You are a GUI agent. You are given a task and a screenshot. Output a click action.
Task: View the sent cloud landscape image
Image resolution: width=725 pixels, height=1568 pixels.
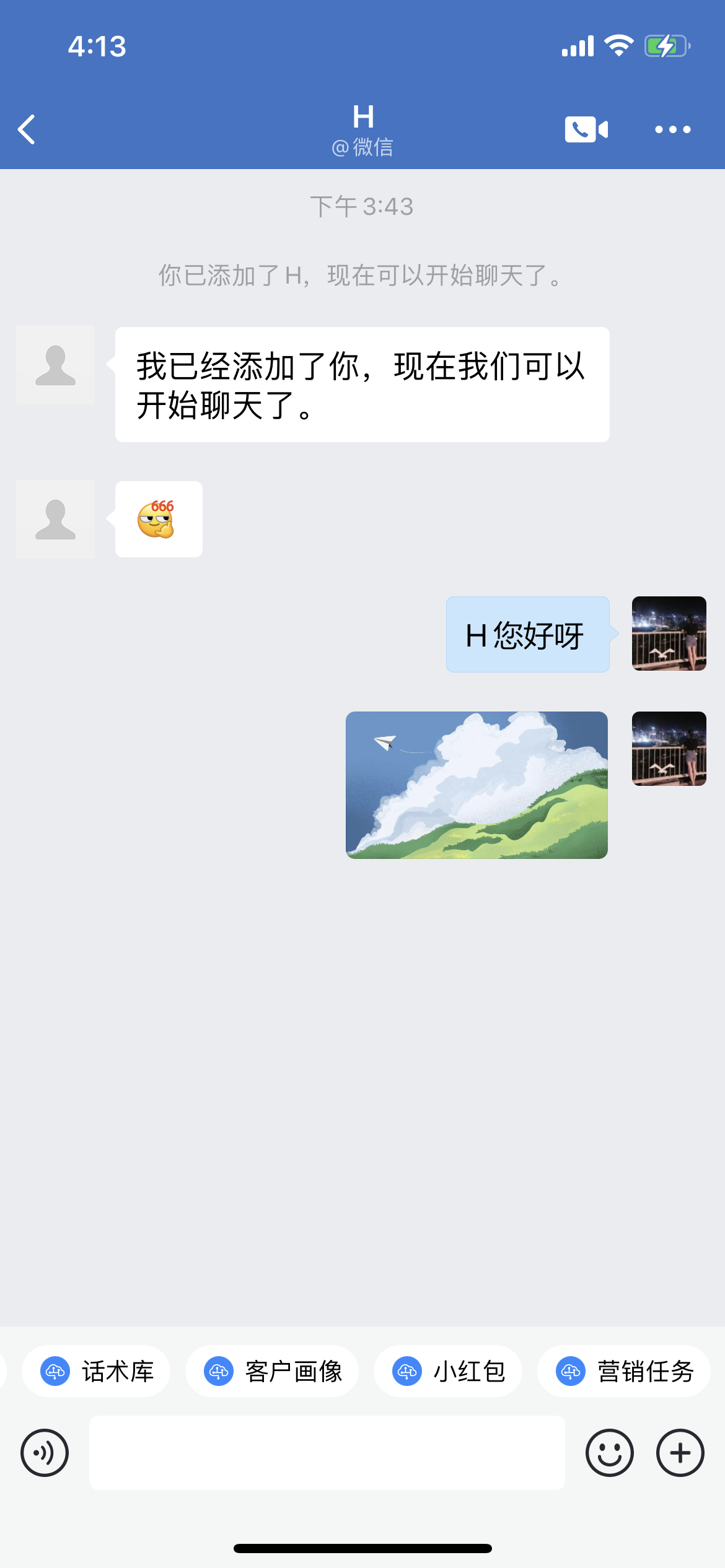pos(477,785)
